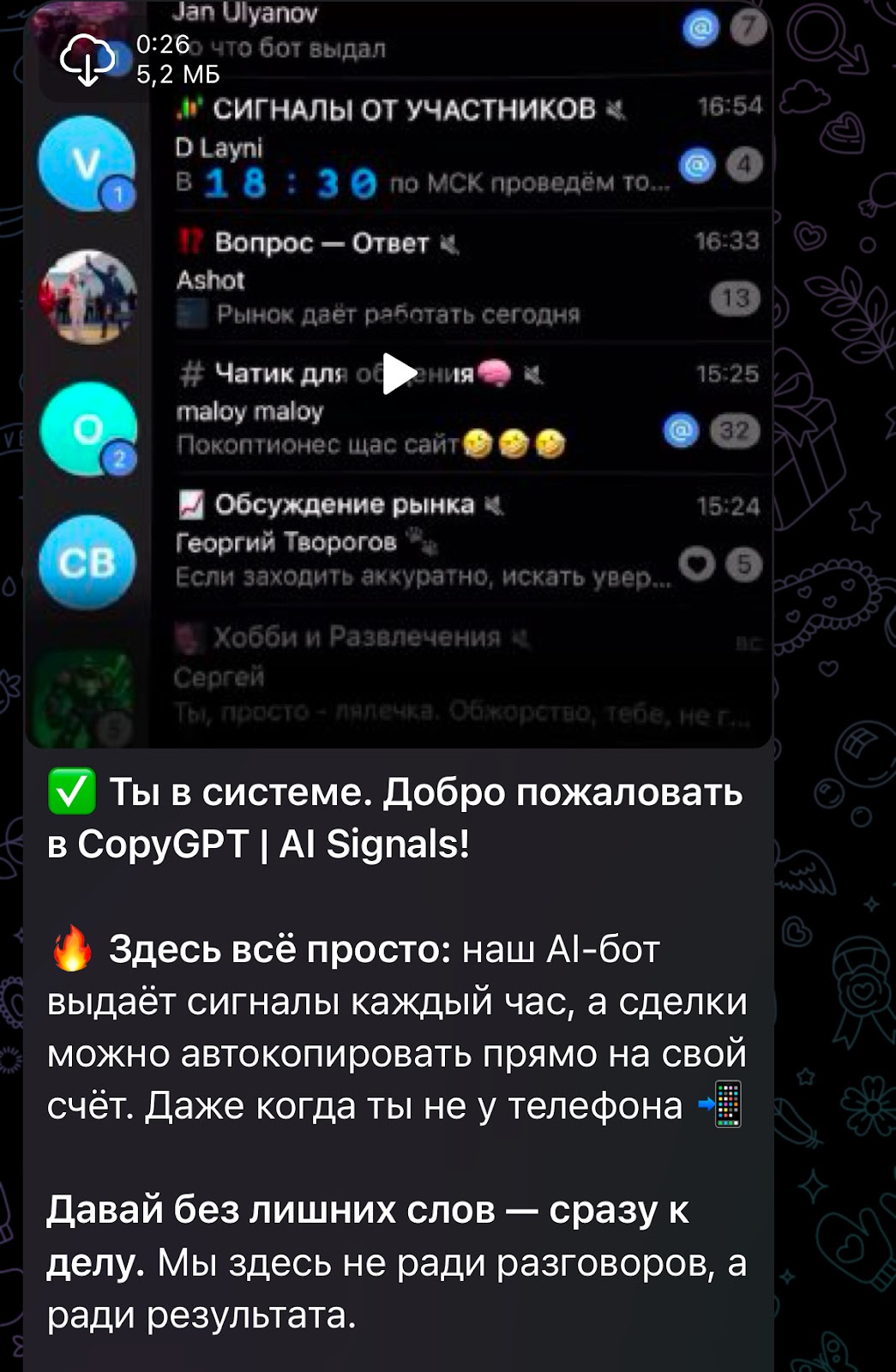The image size is (896, 1372).
Task: Download the 5,2 МБ video
Action: click(87, 60)
